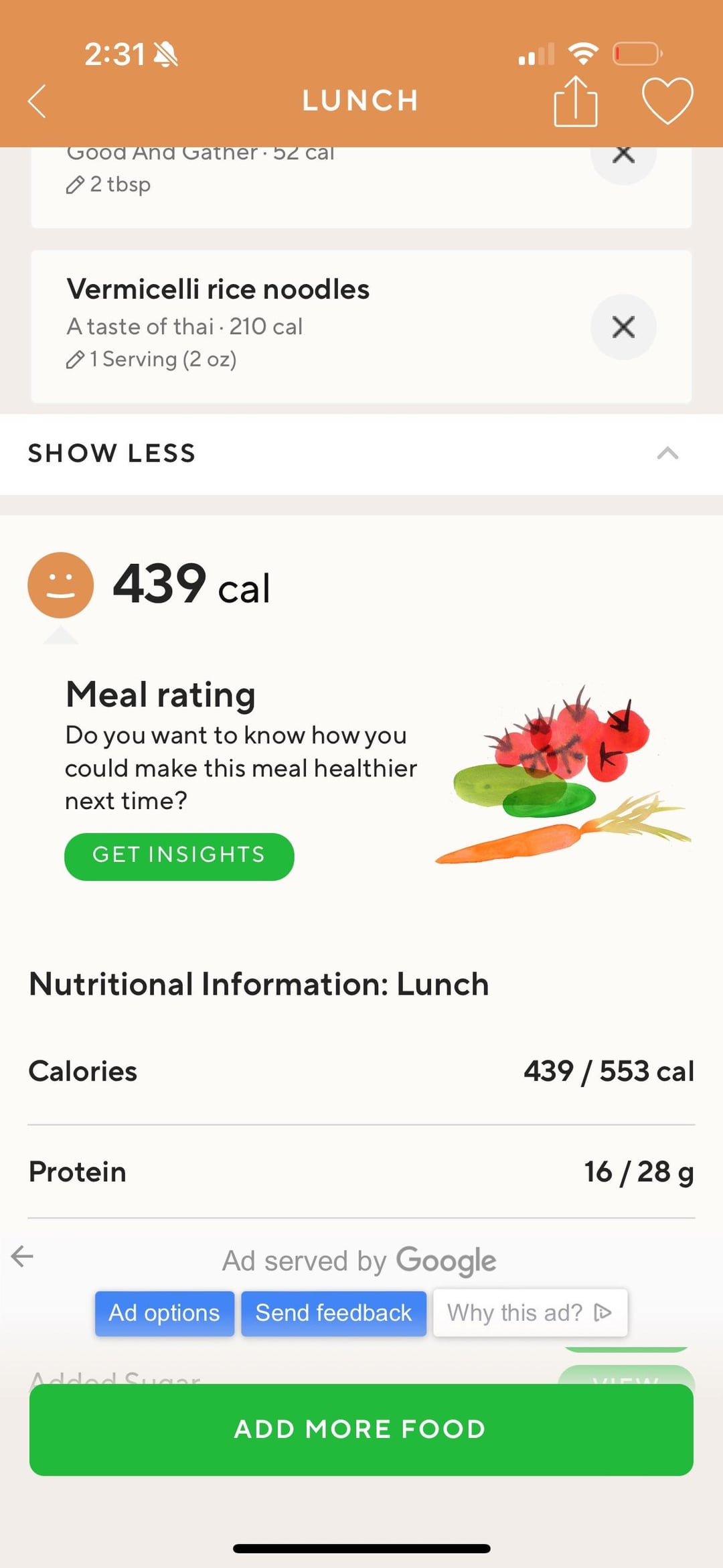
Task: Tap the back arrow in the ad overlay
Action: click(x=23, y=1257)
